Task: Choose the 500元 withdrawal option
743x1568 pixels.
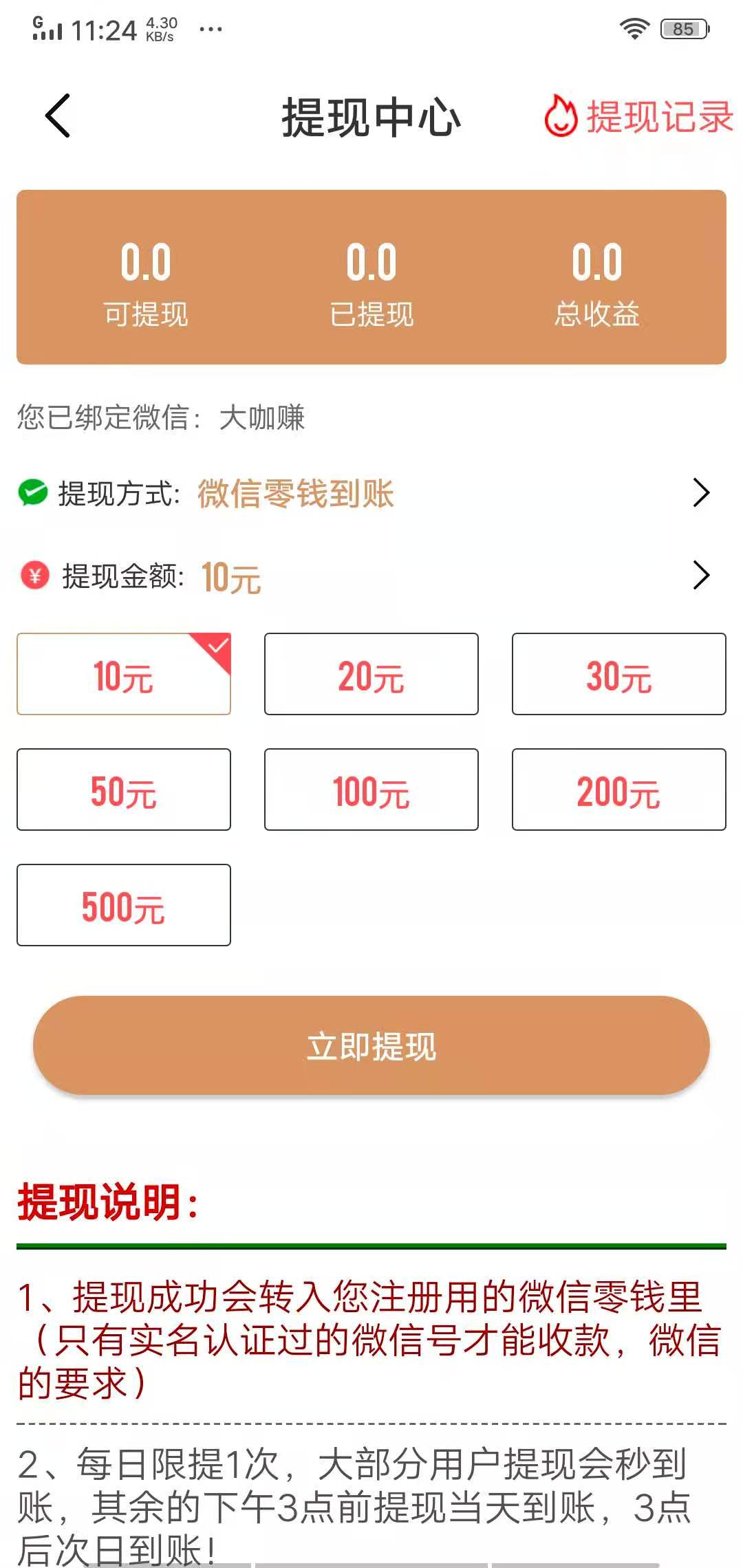Action: pos(123,905)
